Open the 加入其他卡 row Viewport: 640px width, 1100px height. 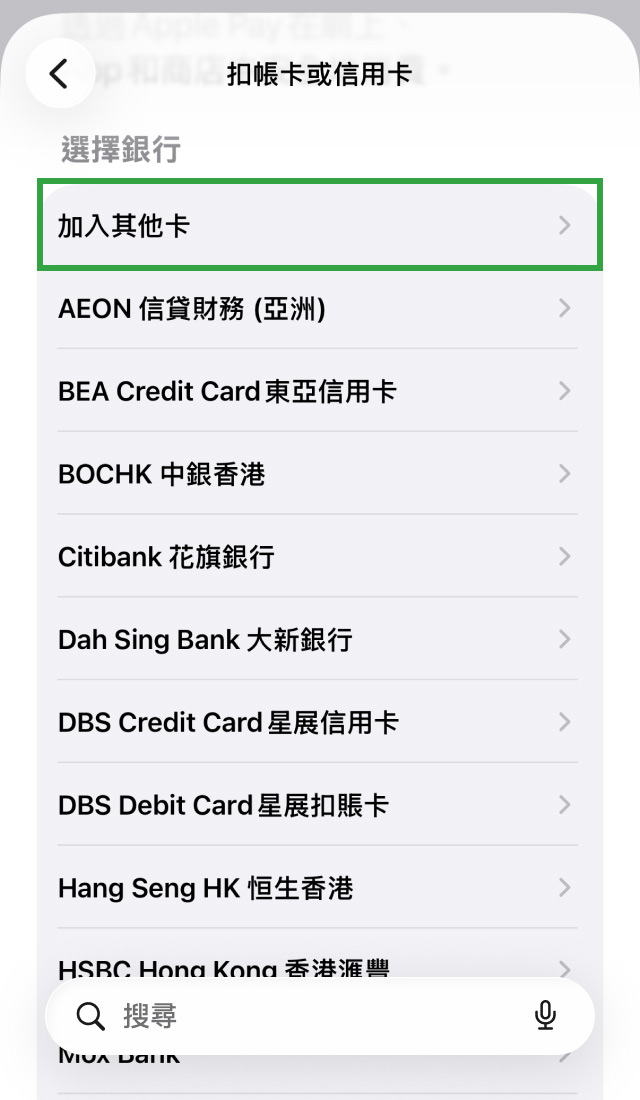click(x=320, y=225)
